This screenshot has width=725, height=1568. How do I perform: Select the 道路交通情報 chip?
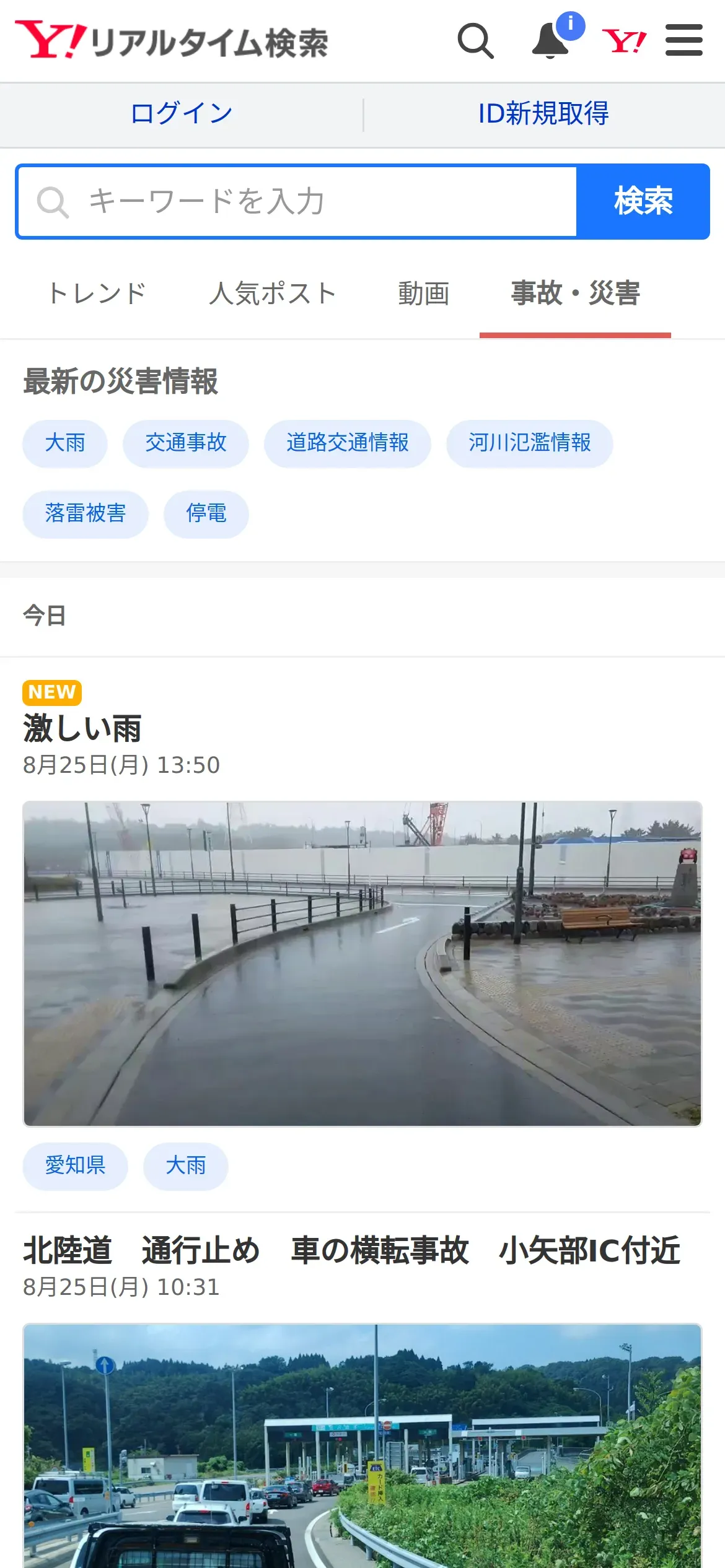point(347,443)
